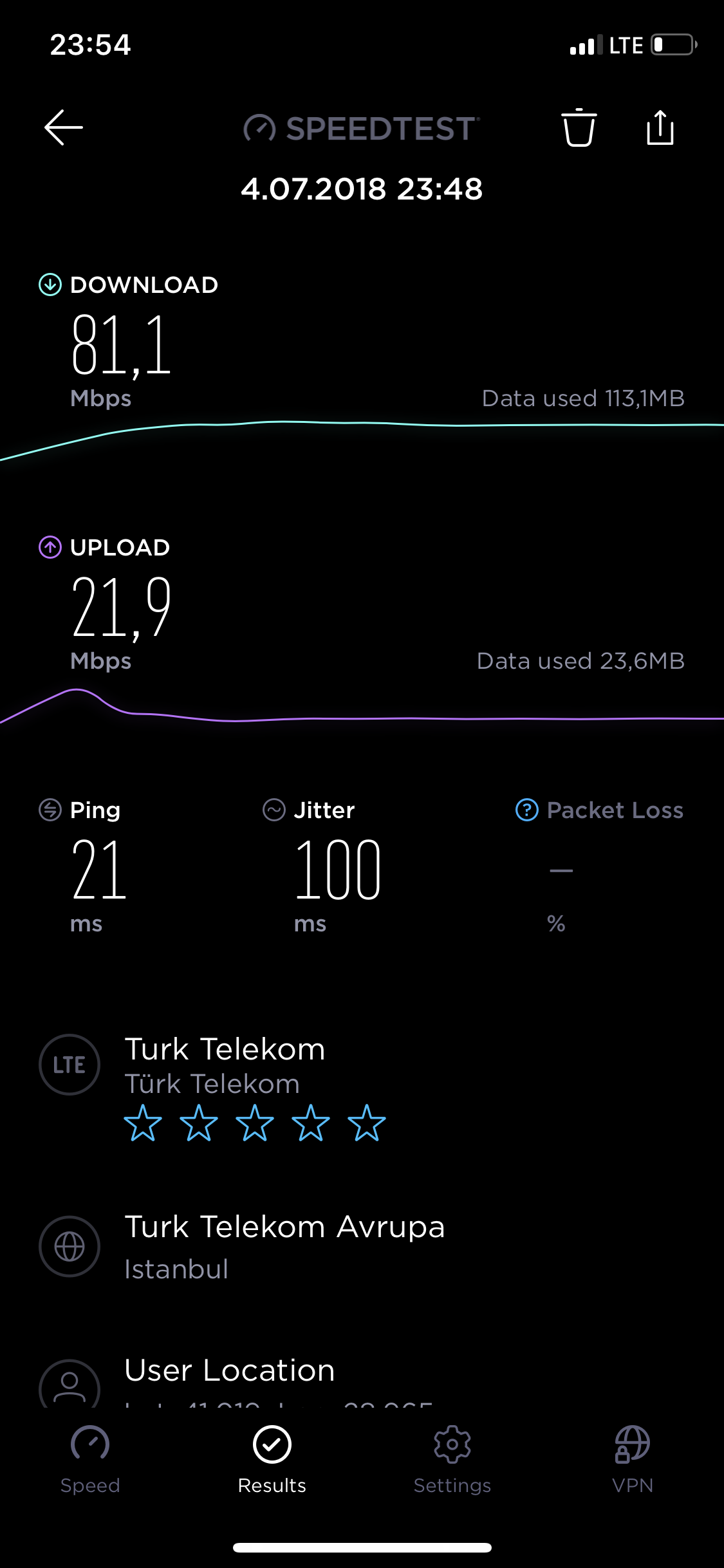Open Packet Loss help question mark
724x1568 pixels.
[526, 810]
